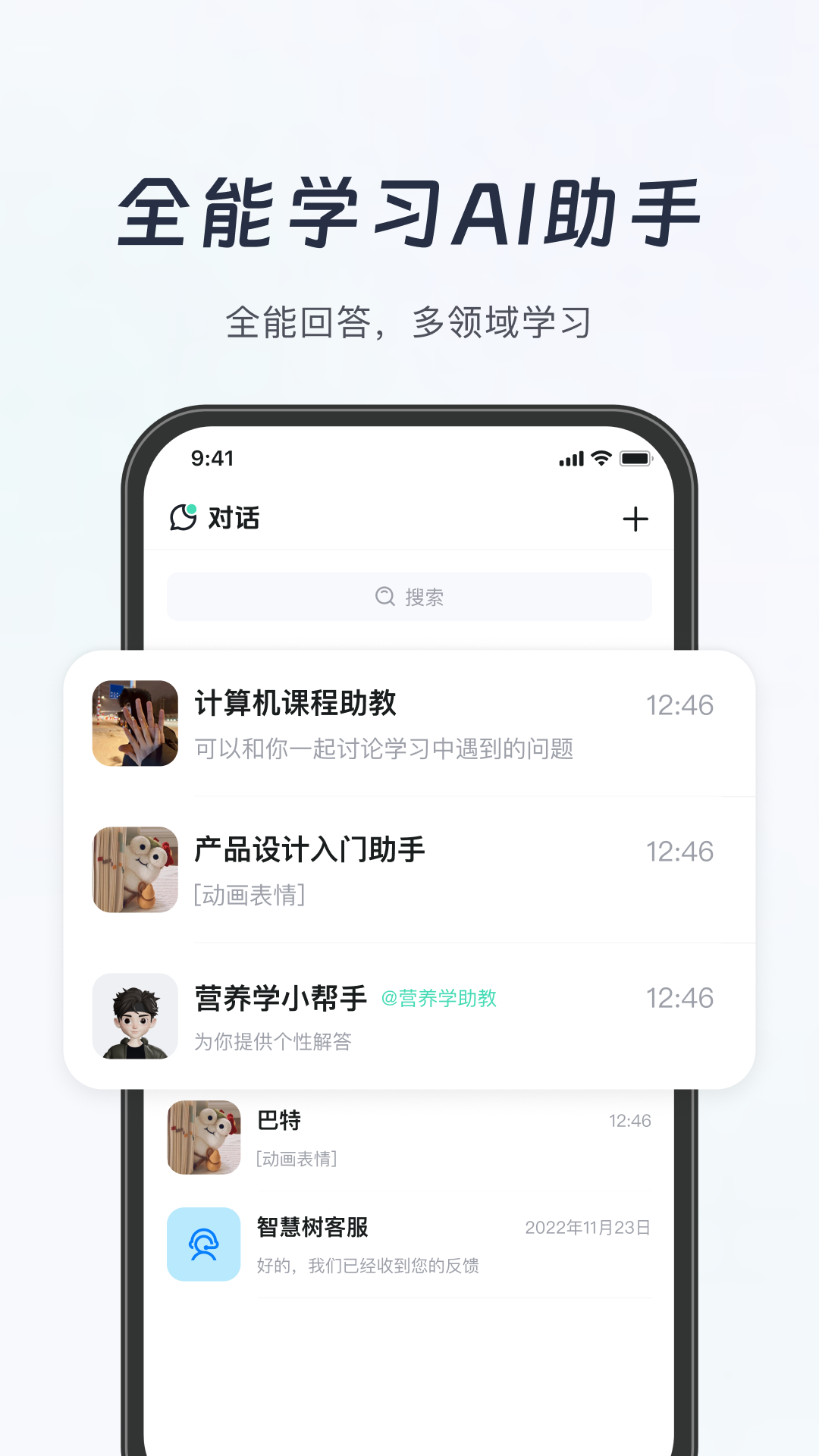Tap the Wi-Fi indicator in status bar
Viewport: 819px width, 1456px height.
[601, 457]
